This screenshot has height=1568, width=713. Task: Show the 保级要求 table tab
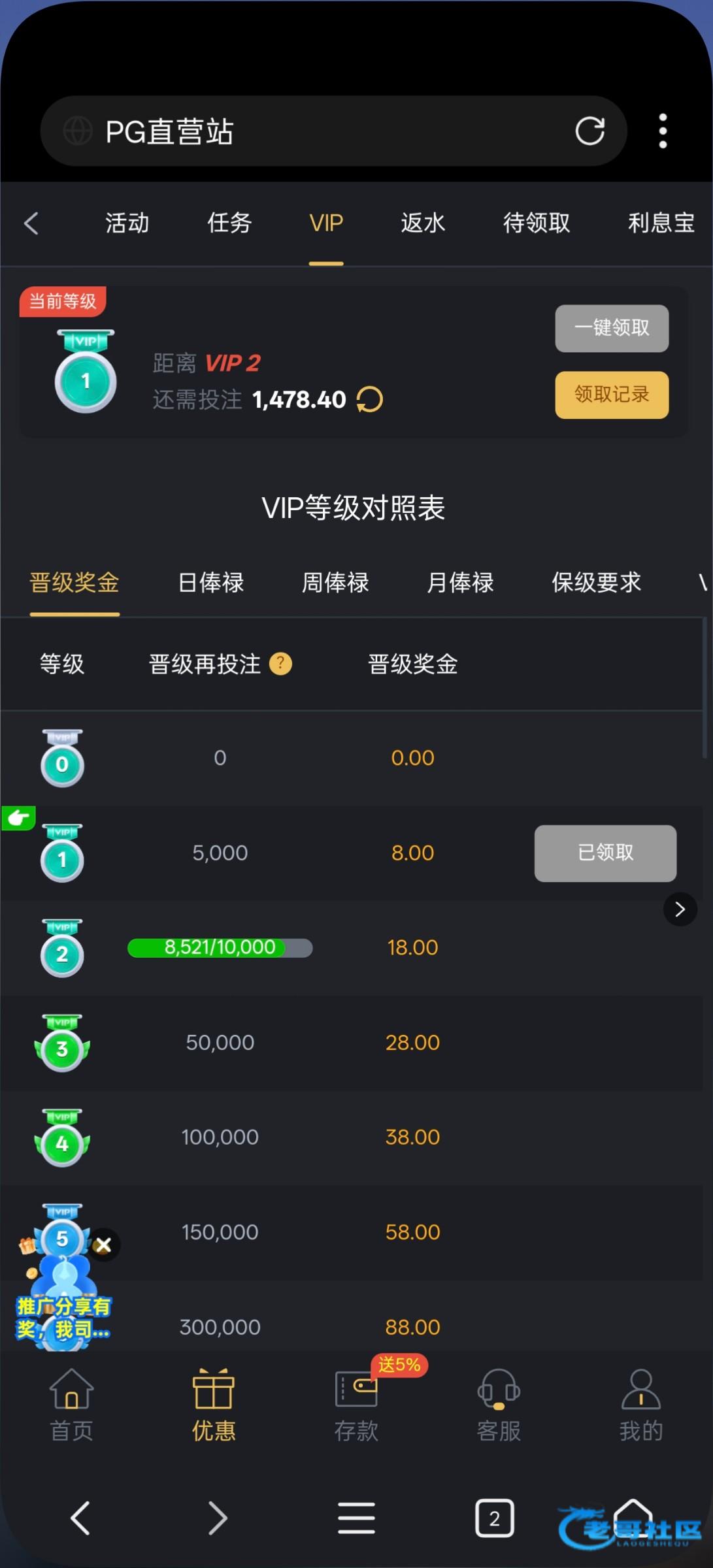(x=596, y=582)
